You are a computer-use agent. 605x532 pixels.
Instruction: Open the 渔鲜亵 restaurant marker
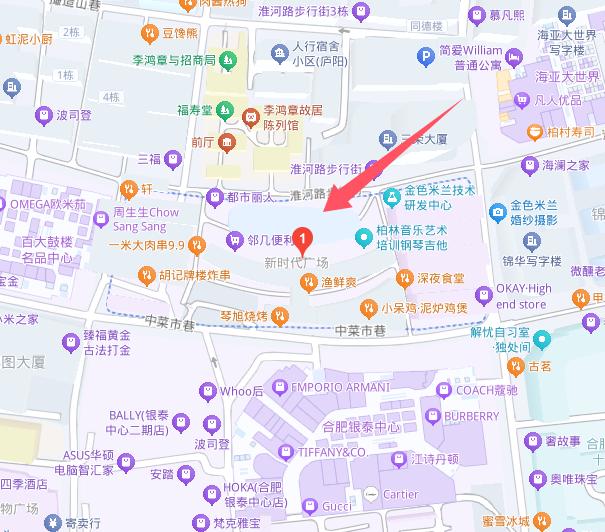point(306,284)
